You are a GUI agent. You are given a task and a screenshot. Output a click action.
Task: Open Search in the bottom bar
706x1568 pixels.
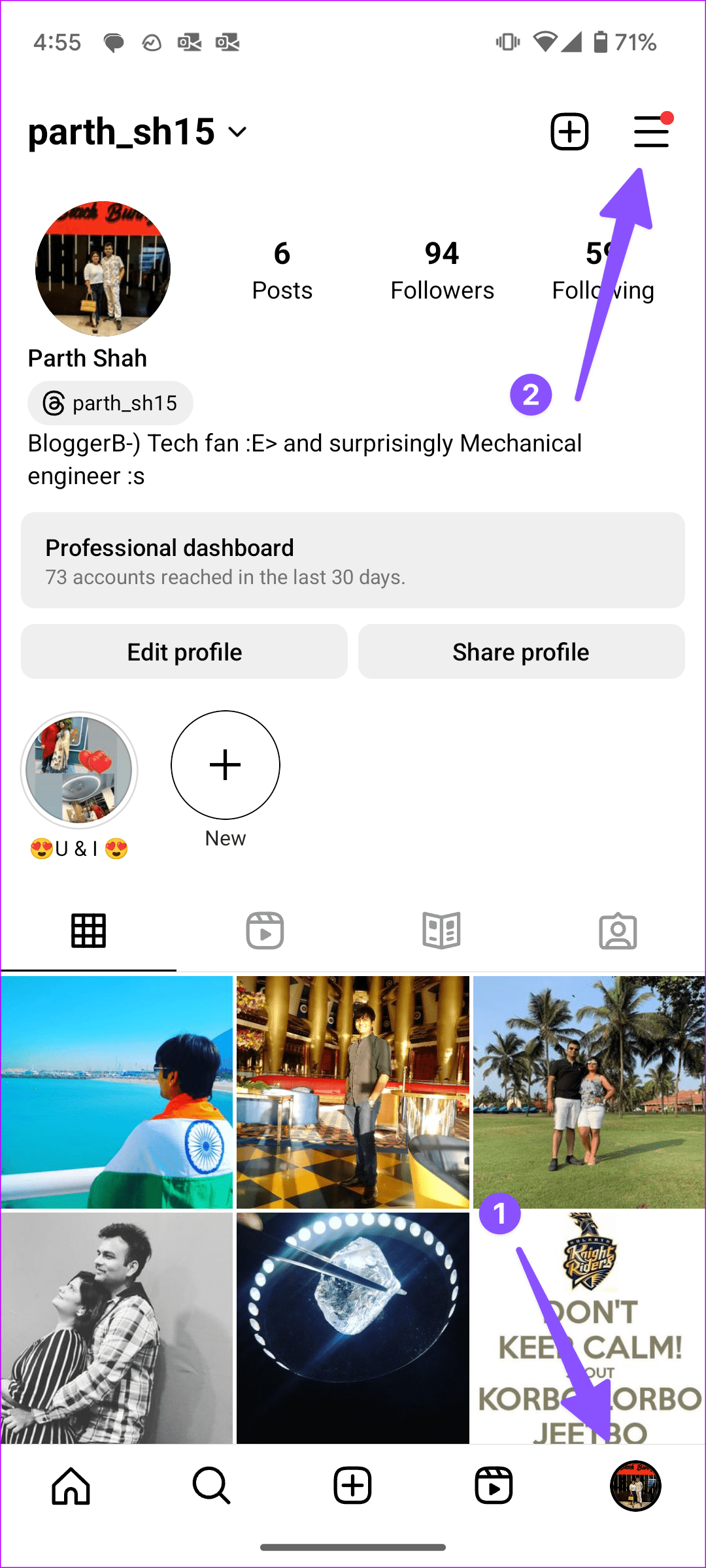(x=212, y=1486)
